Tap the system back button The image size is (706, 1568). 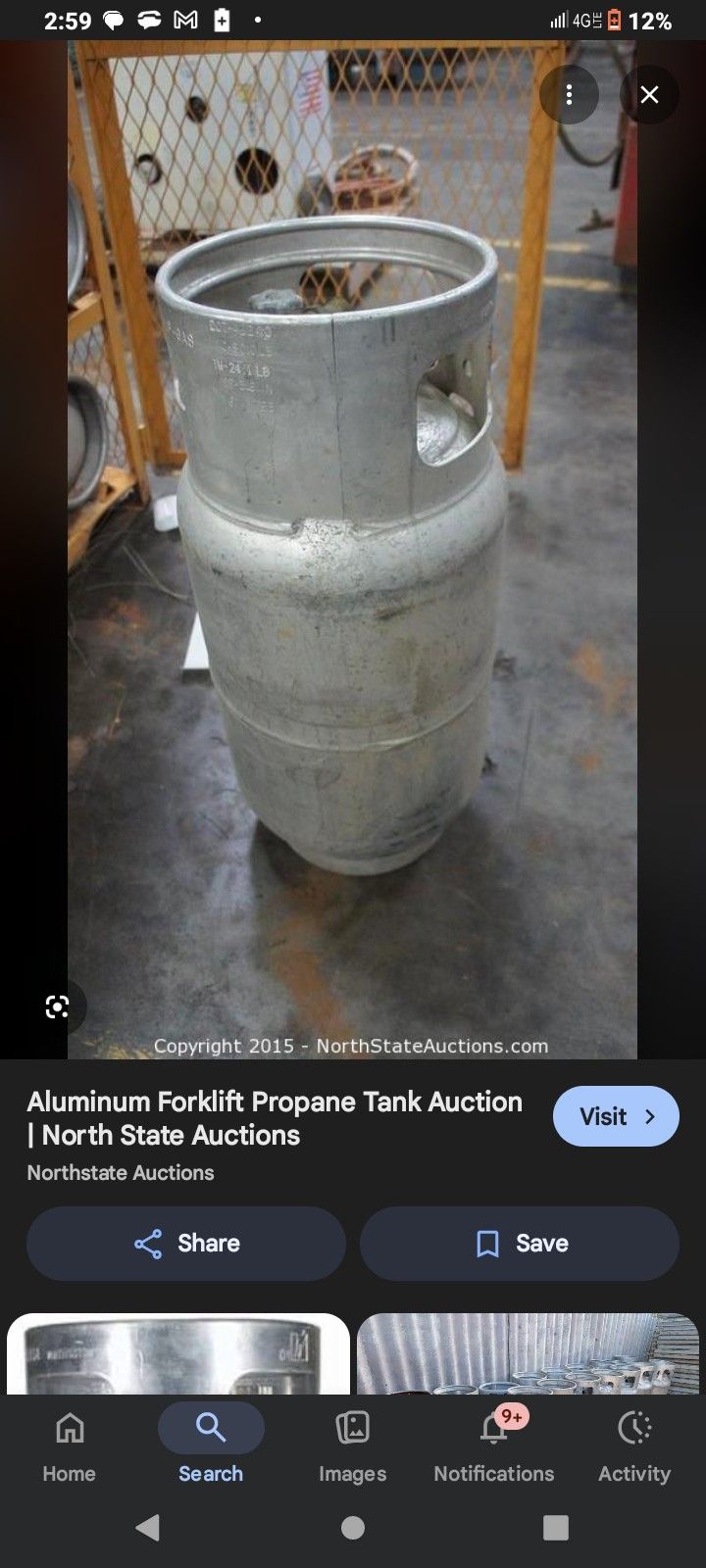(148, 1527)
